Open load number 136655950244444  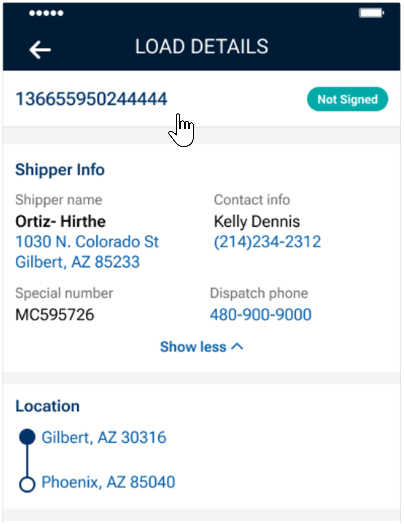(x=91, y=99)
